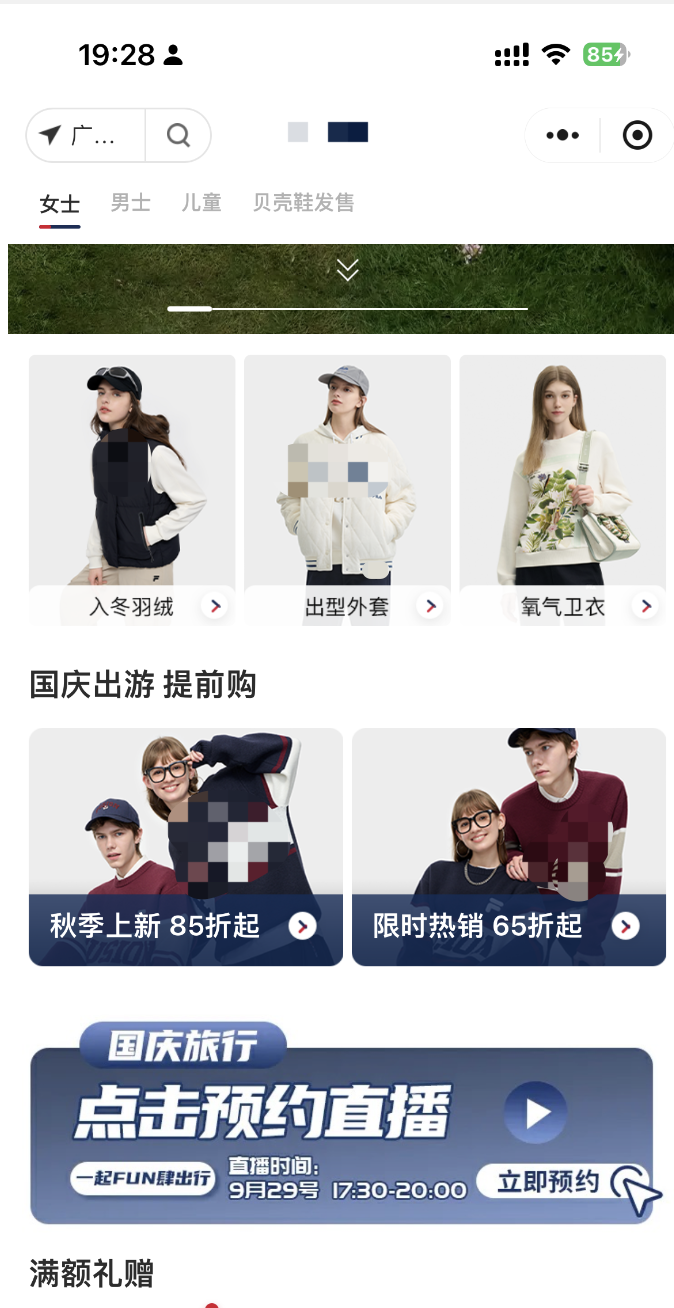Open the mini program three-dot menu
The height and width of the screenshot is (1308, 674).
click(x=563, y=135)
